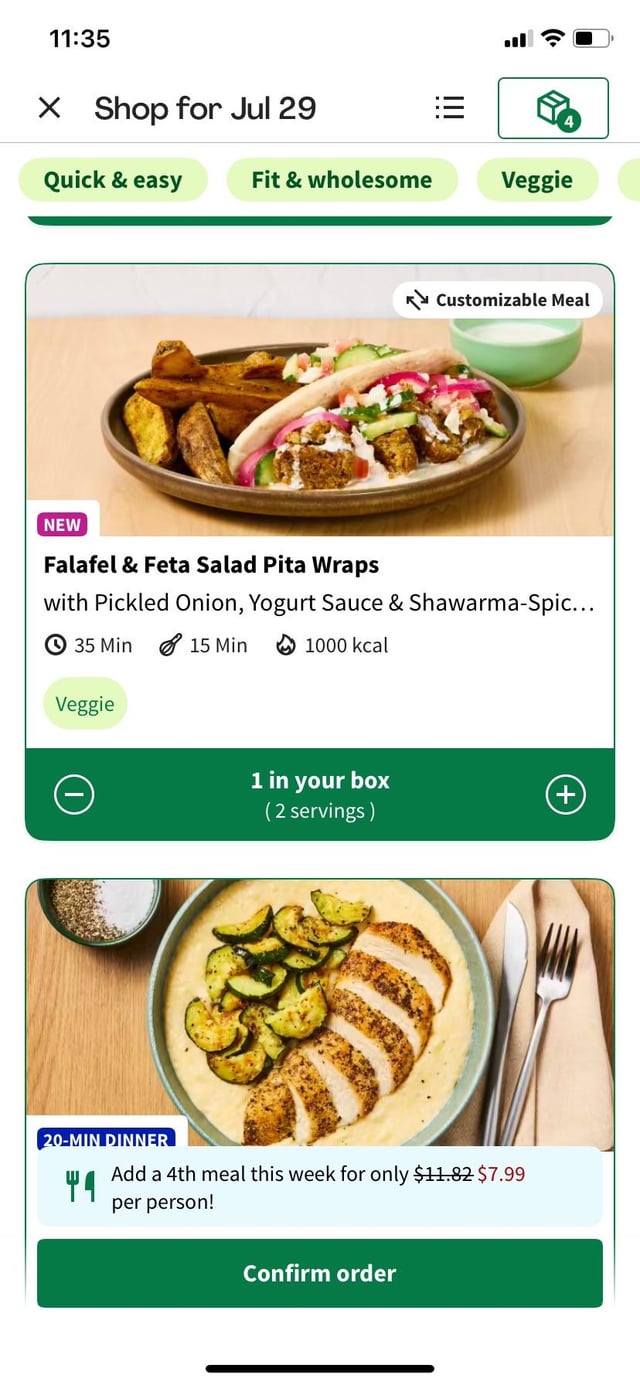Open the box with 4 items
This screenshot has width=640, height=1385.
(x=553, y=108)
